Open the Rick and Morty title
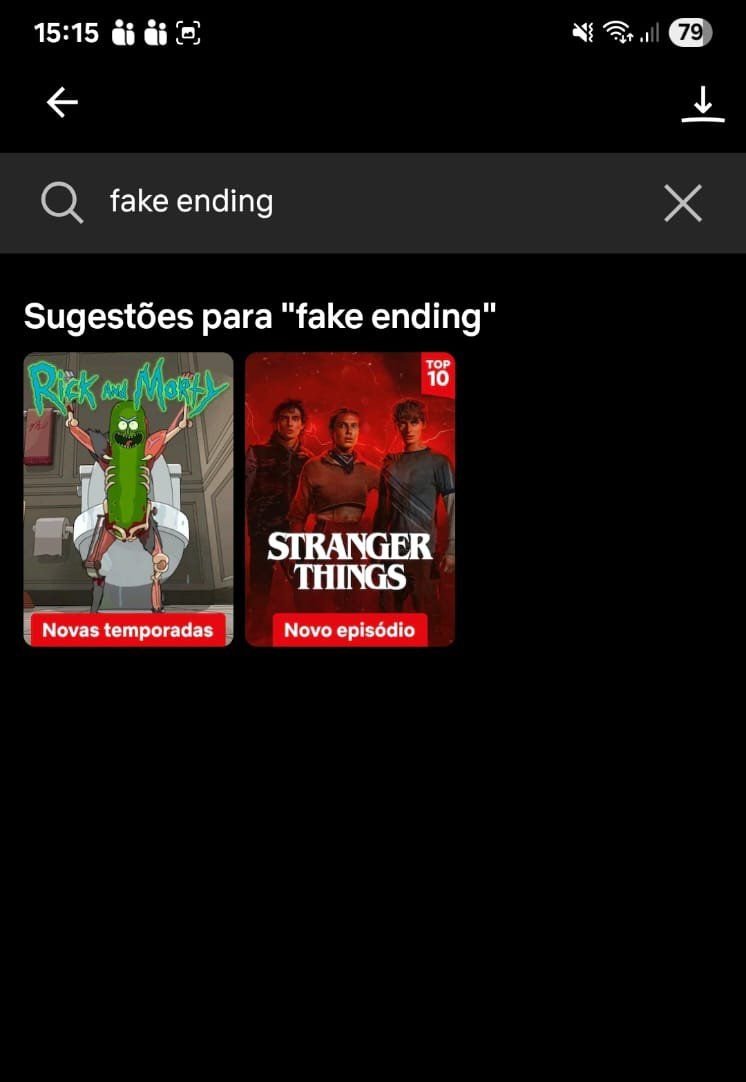The width and height of the screenshot is (746, 1082). coord(128,498)
